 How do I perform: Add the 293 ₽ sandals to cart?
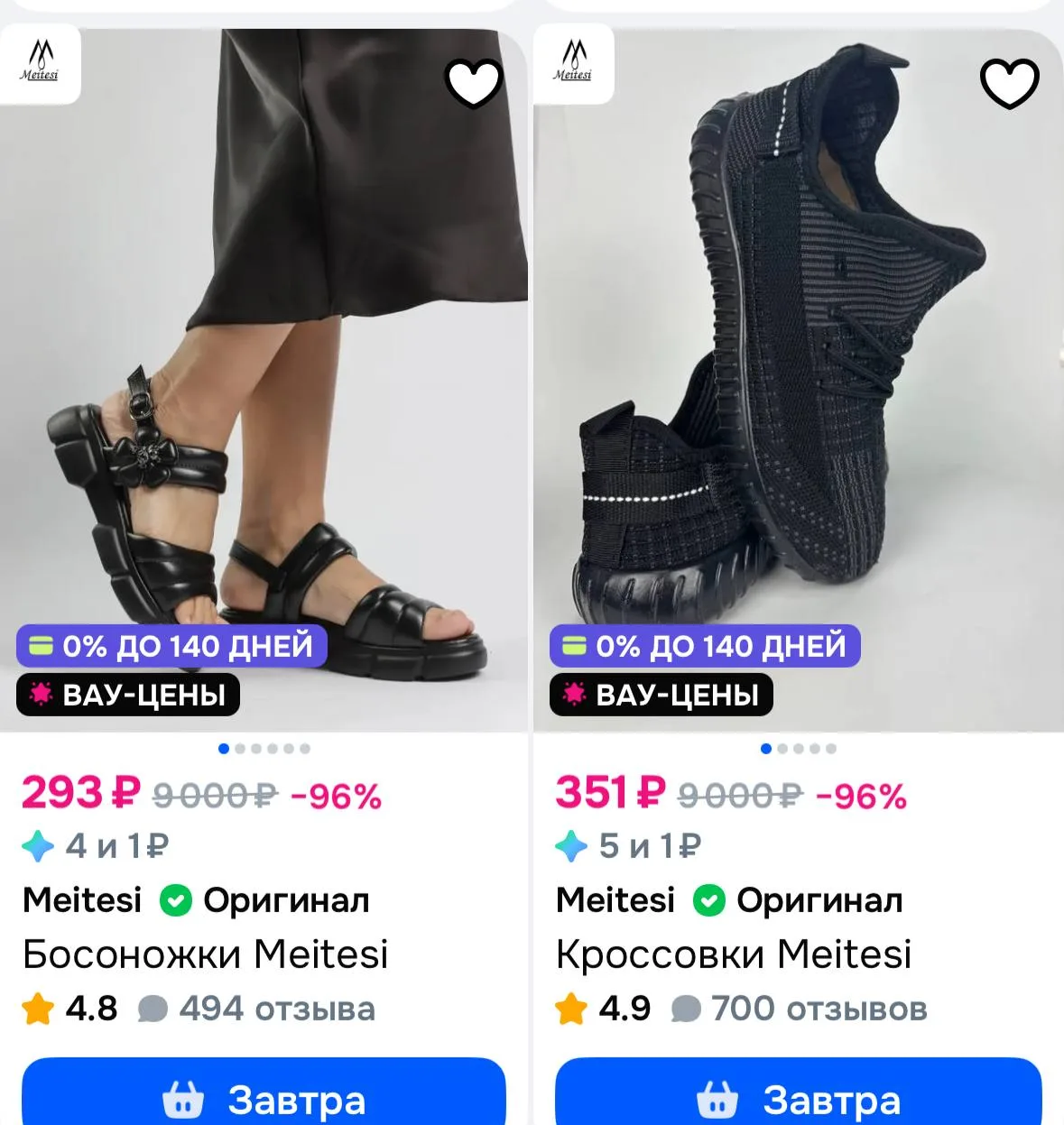264,1094
